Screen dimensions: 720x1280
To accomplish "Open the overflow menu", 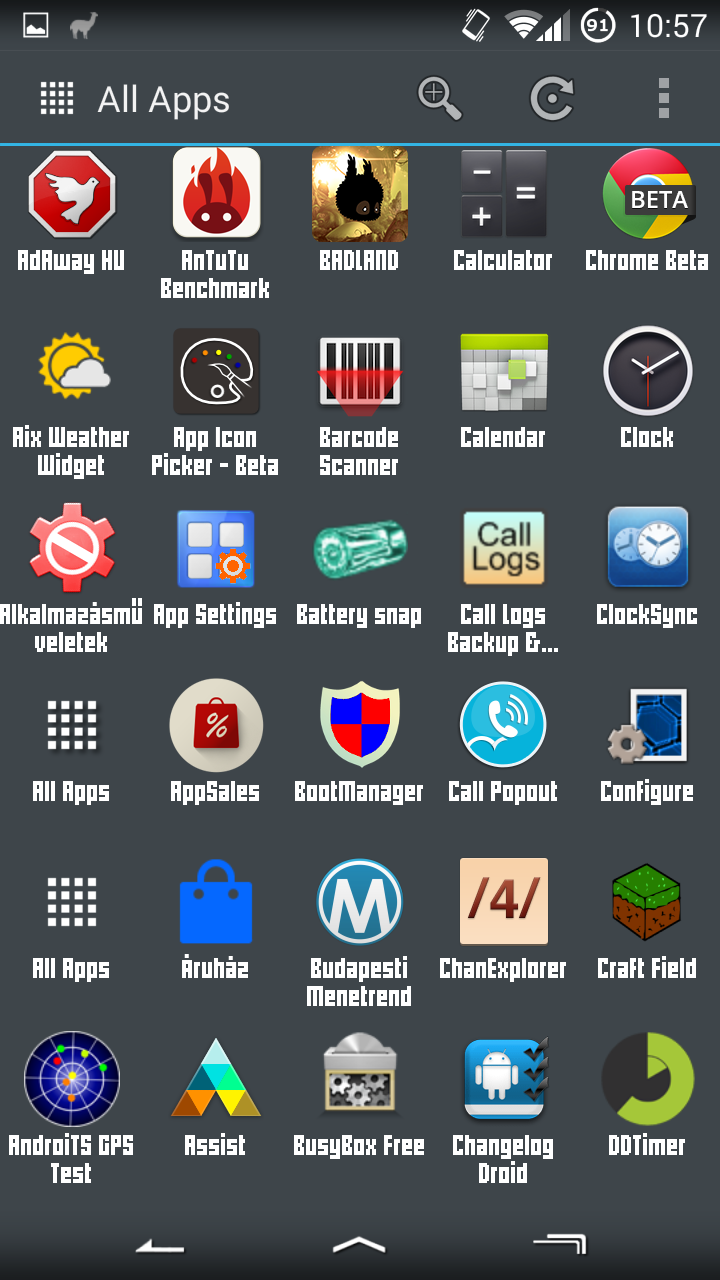I will pos(663,98).
